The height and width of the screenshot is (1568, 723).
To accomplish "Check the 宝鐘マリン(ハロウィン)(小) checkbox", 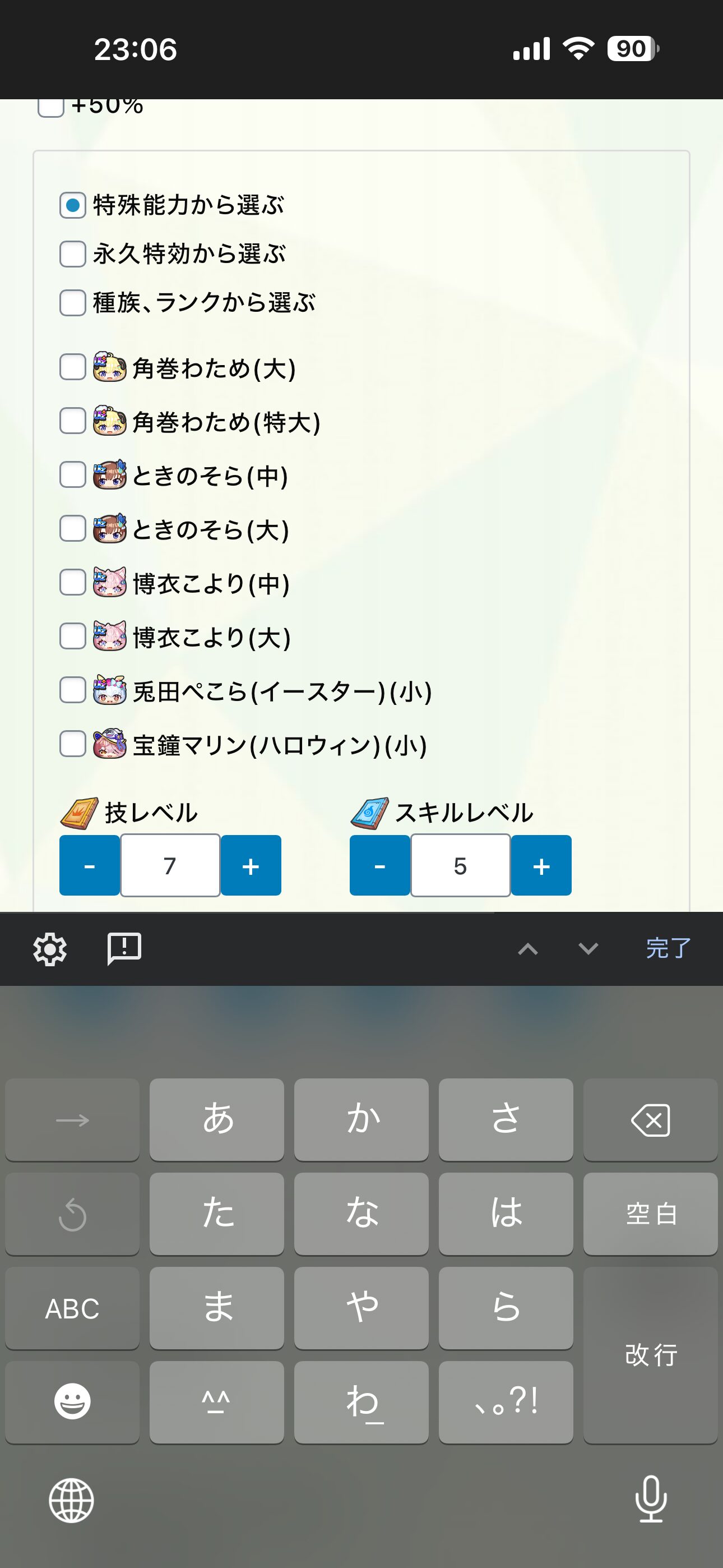I will click(x=72, y=744).
